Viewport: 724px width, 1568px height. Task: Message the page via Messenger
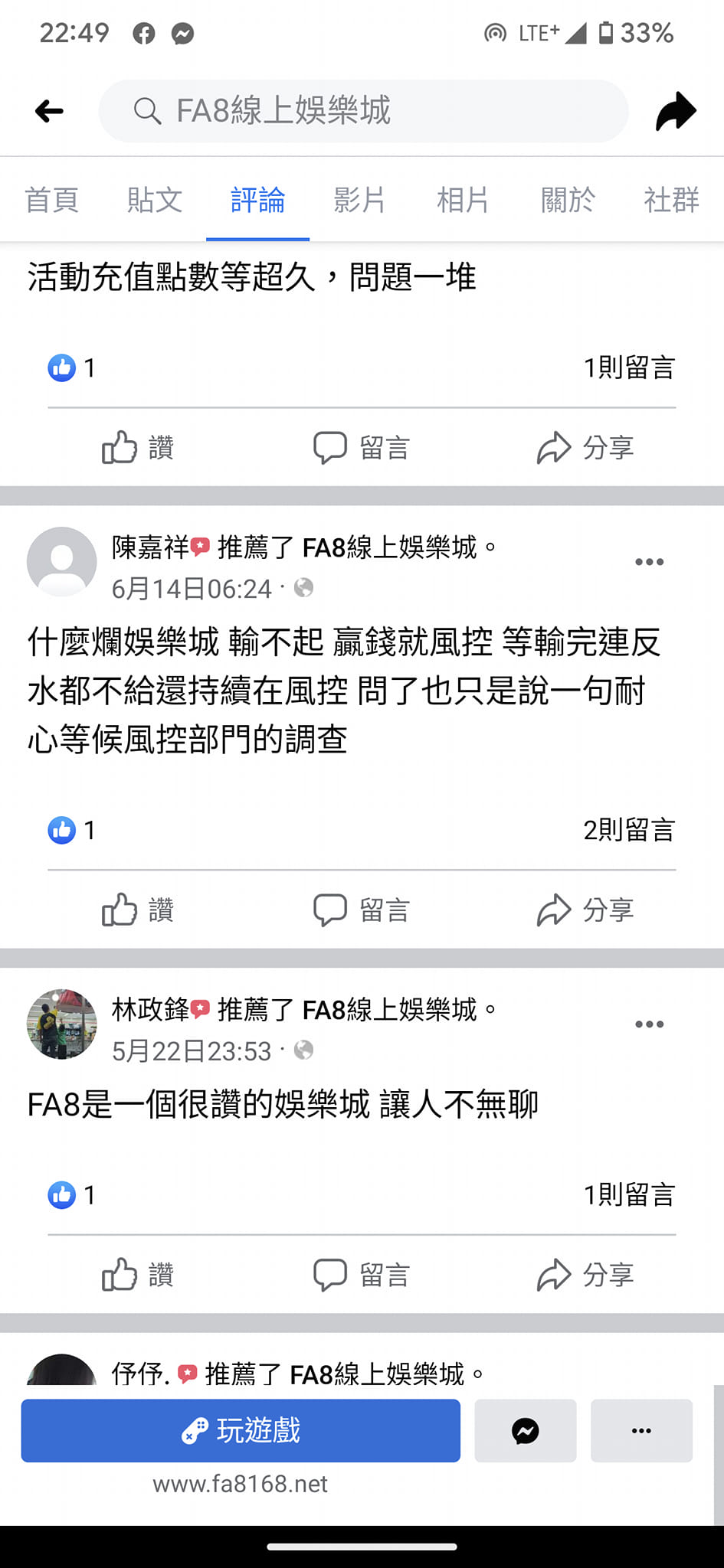[526, 1430]
